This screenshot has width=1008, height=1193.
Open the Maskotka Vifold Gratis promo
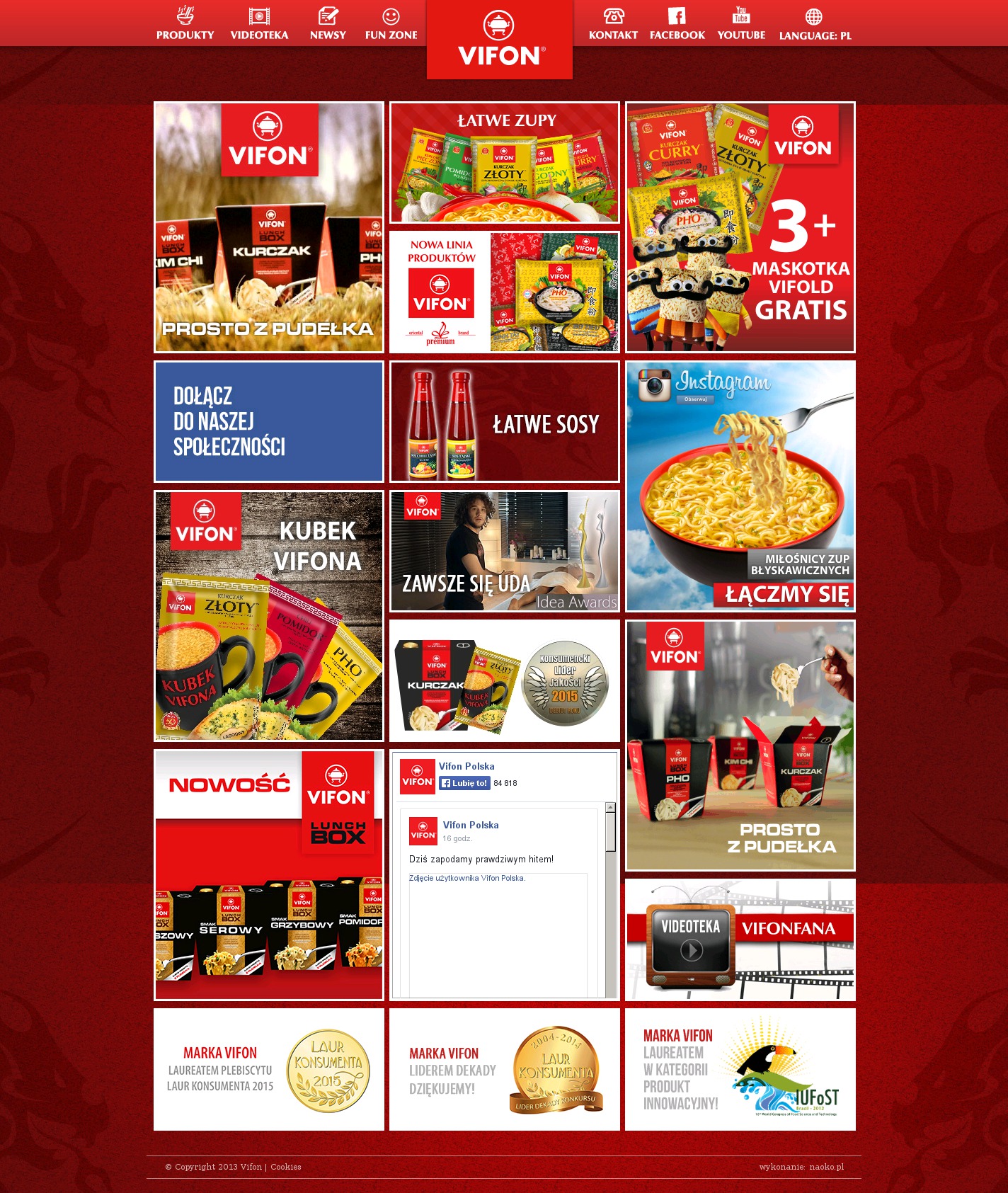coord(740,227)
